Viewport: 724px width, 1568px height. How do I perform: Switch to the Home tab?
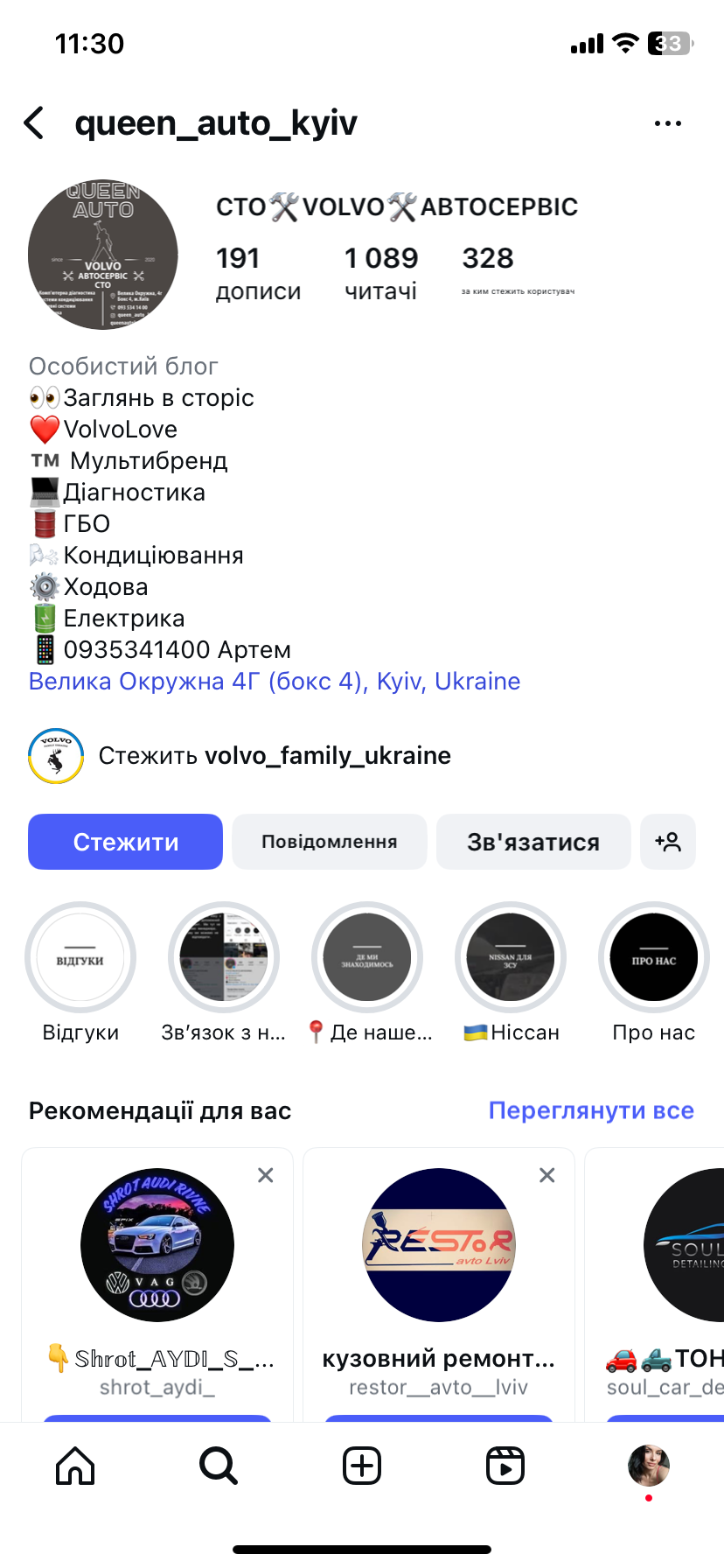point(75,1466)
